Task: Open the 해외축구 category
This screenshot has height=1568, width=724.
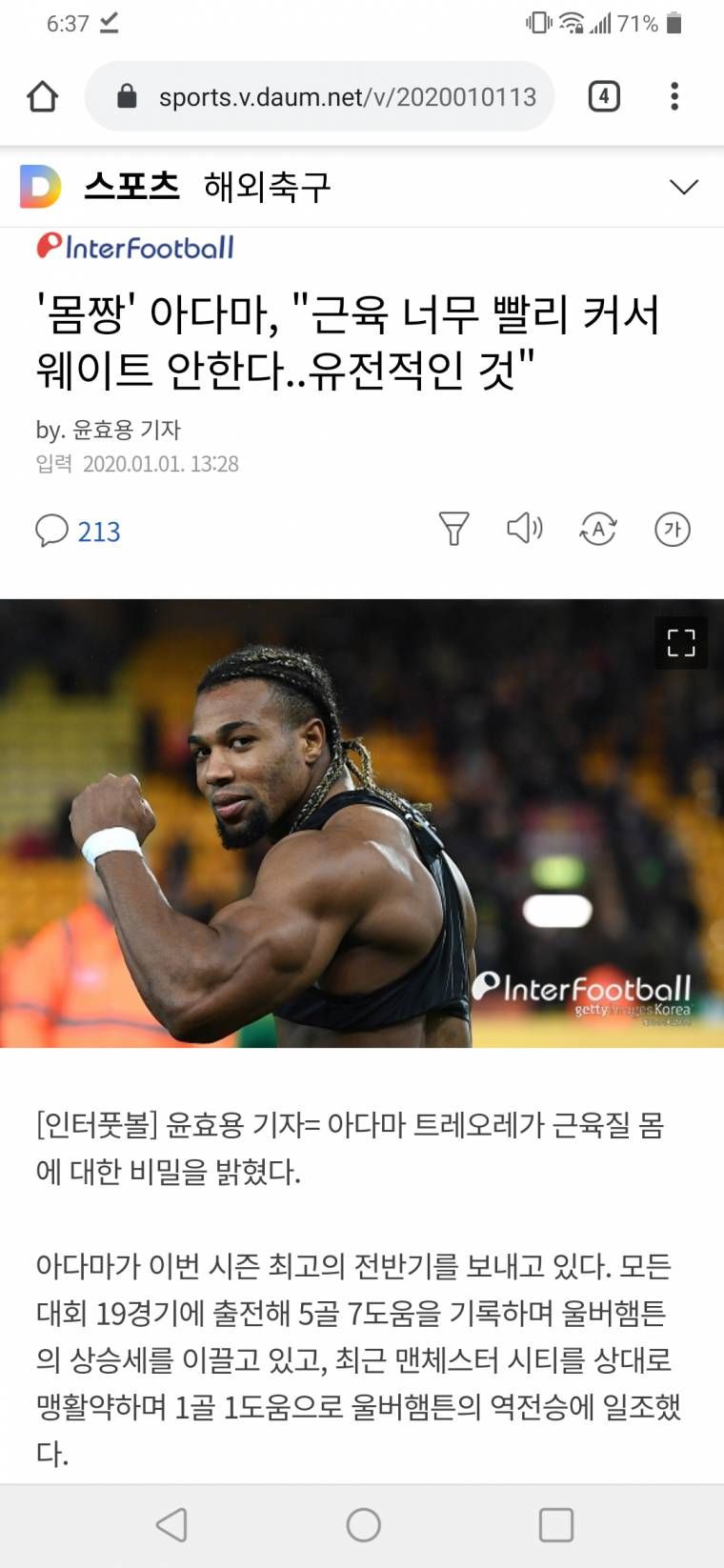Action: tap(267, 187)
